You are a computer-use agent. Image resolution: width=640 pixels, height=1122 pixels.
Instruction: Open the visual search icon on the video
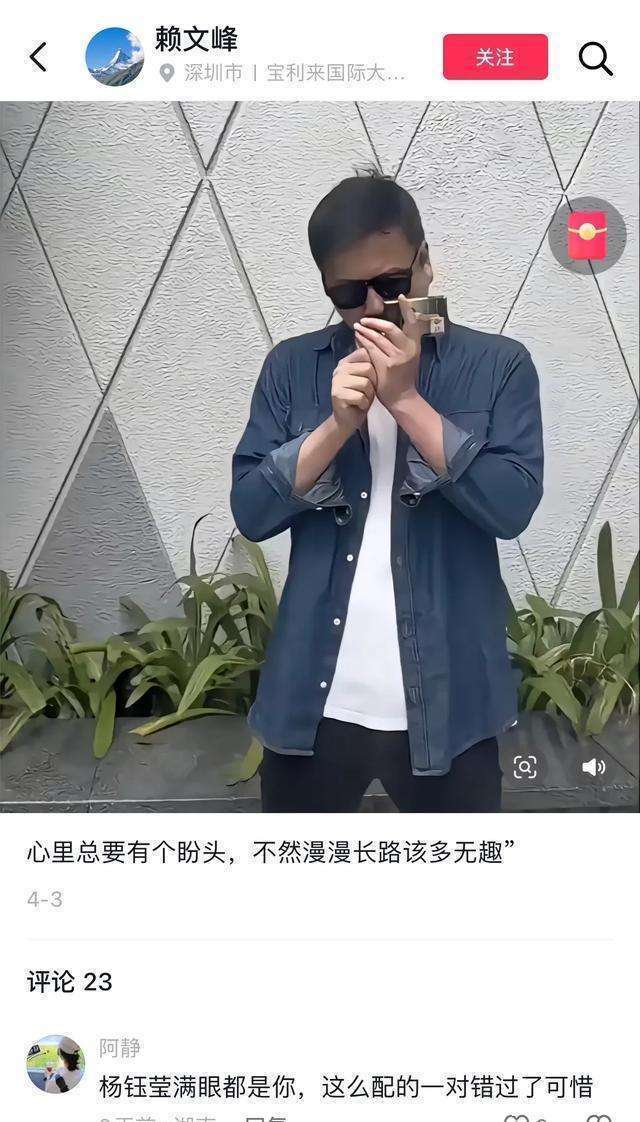(525, 767)
